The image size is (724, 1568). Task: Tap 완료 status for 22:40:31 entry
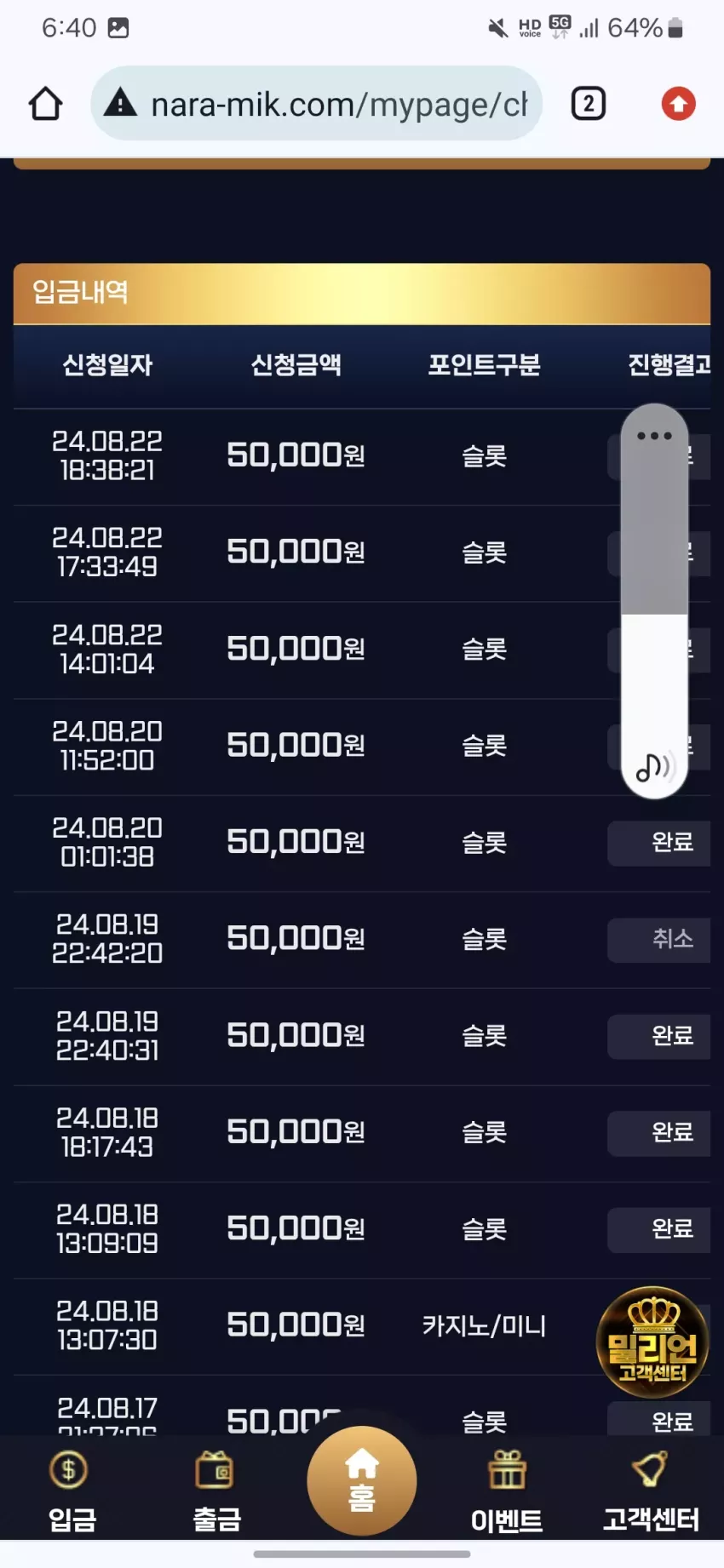[659, 1036]
